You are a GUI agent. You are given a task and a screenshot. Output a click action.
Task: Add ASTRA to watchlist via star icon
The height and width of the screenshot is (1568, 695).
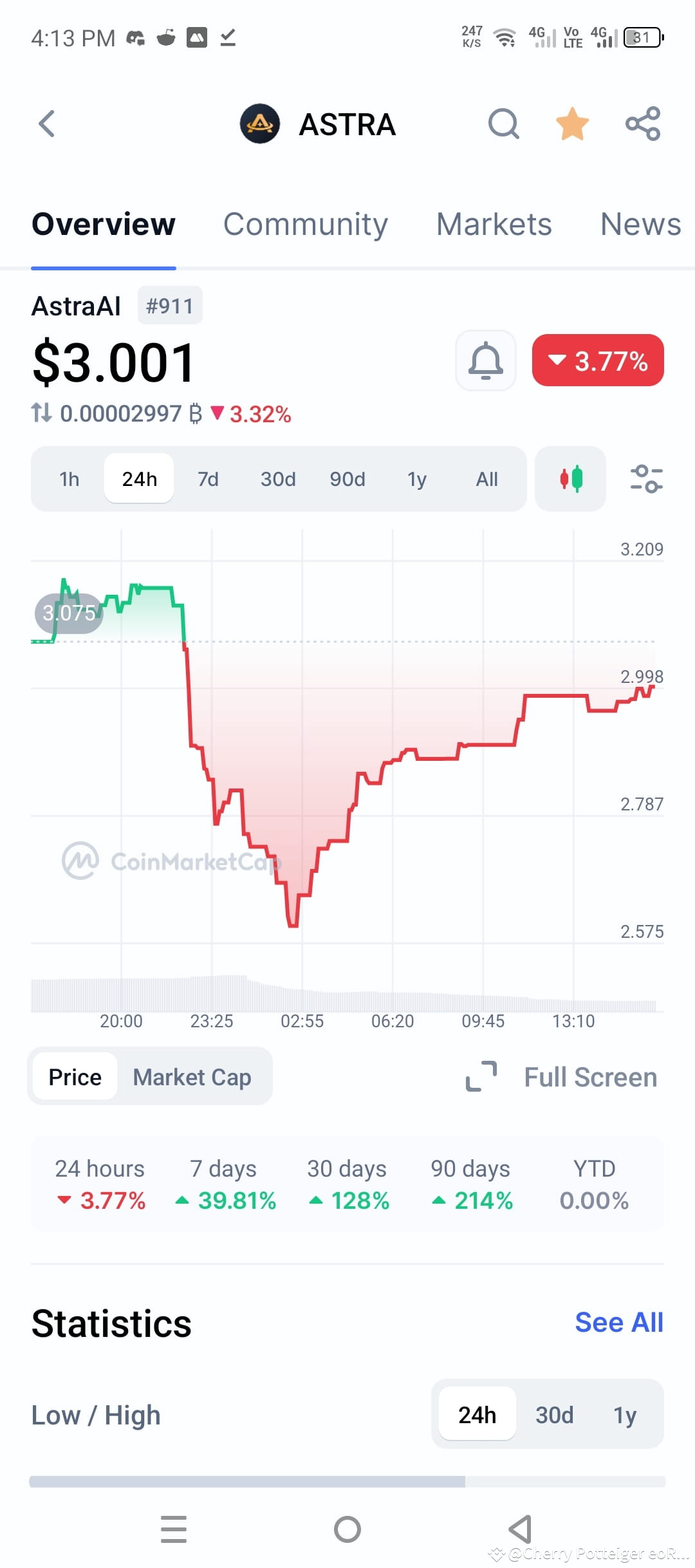click(572, 124)
